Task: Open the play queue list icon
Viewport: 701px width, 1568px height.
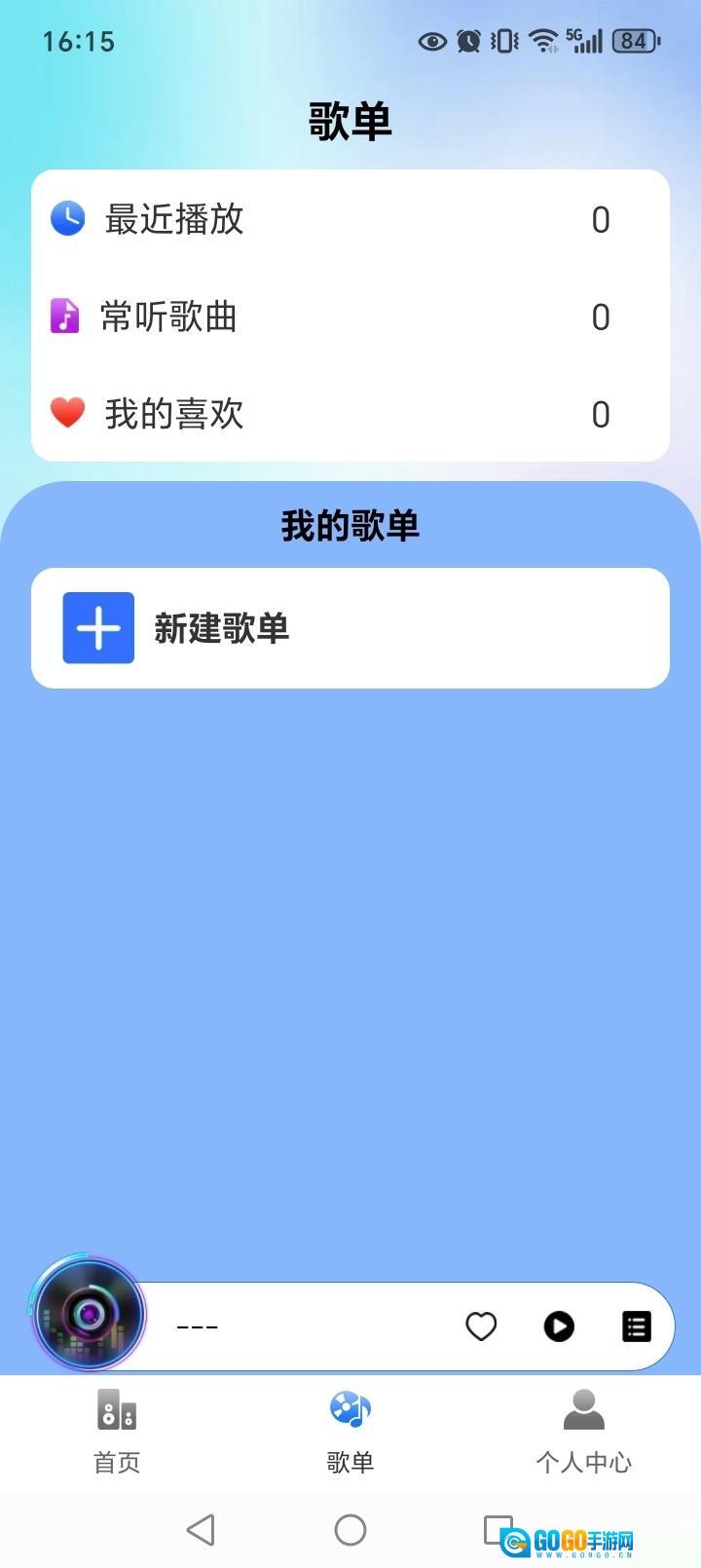Action: coord(636,1325)
